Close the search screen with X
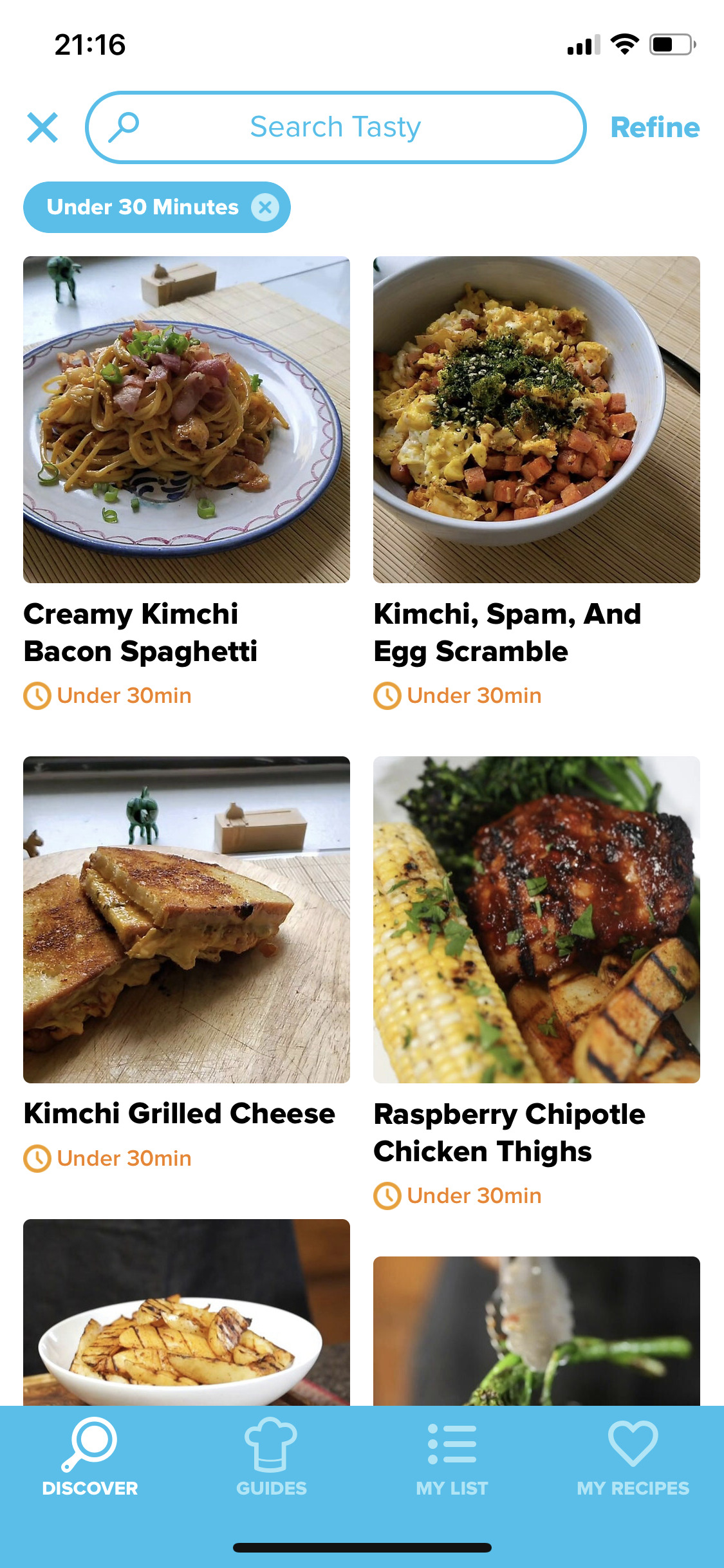The image size is (724, 1568). click(x=42, y=127)
